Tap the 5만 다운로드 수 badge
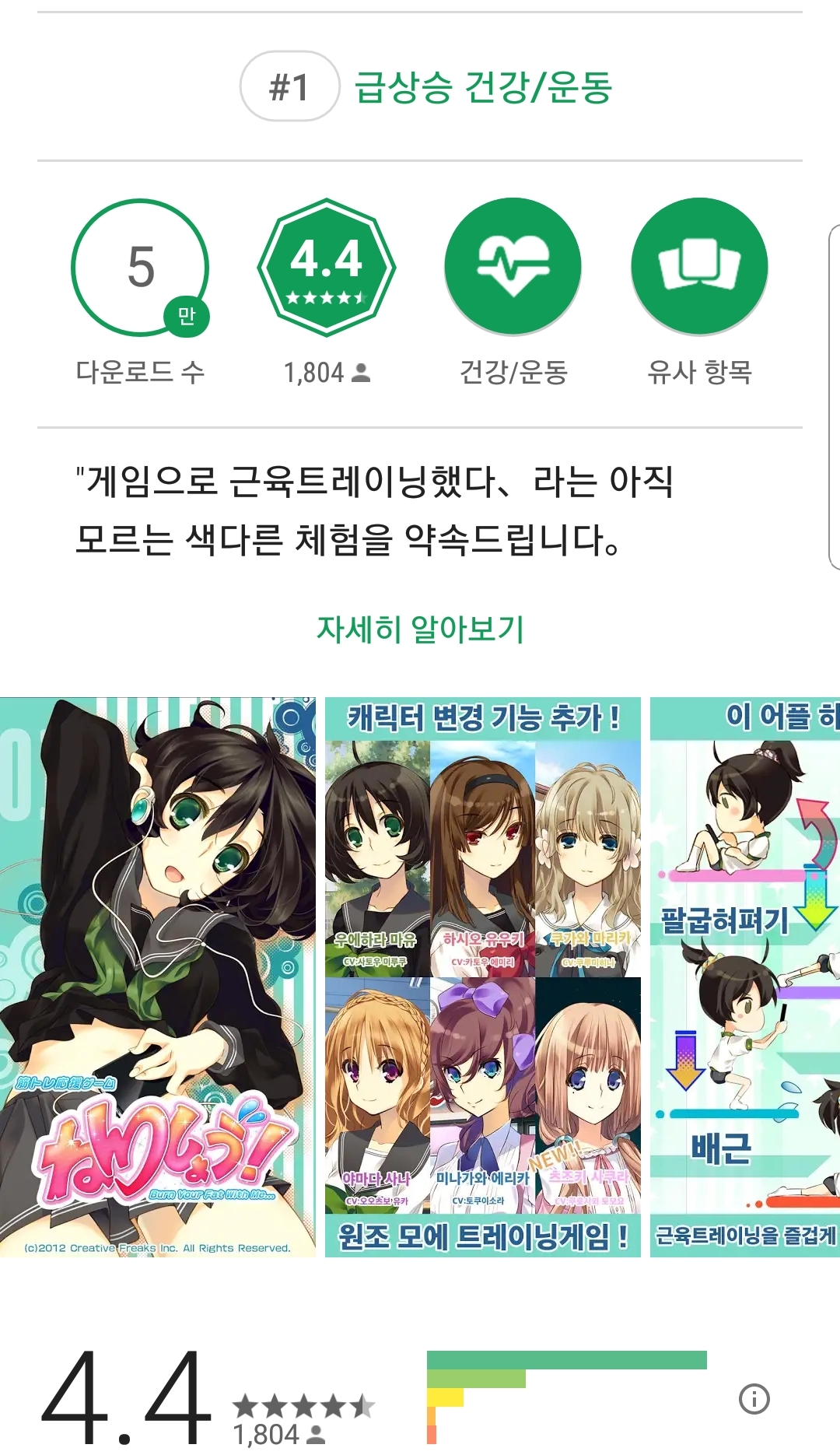This screenshot has width=840, height=1455. coord(140,268)
